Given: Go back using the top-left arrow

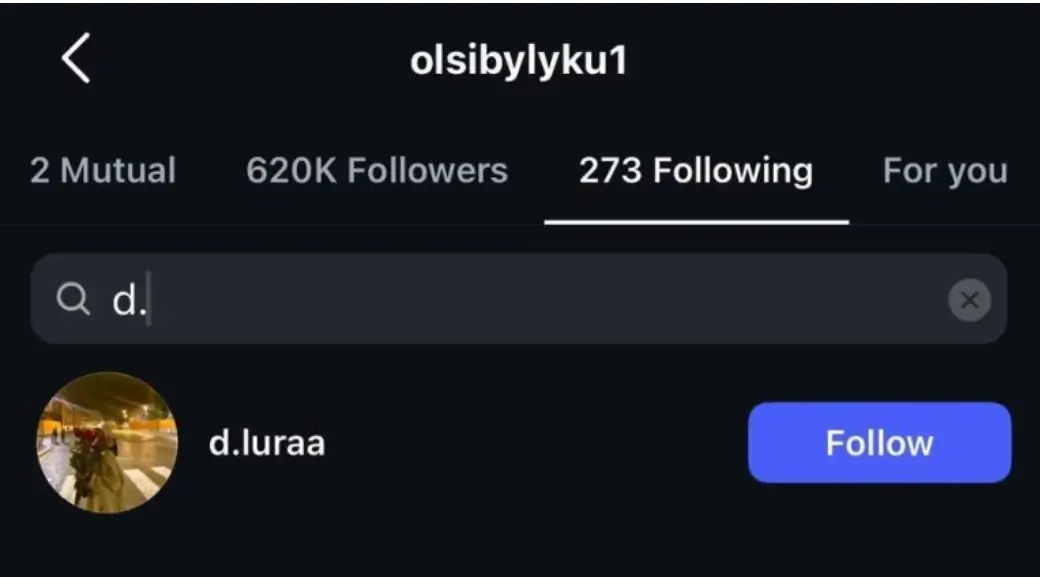Looking at the screenshot, I should (76, 58).
